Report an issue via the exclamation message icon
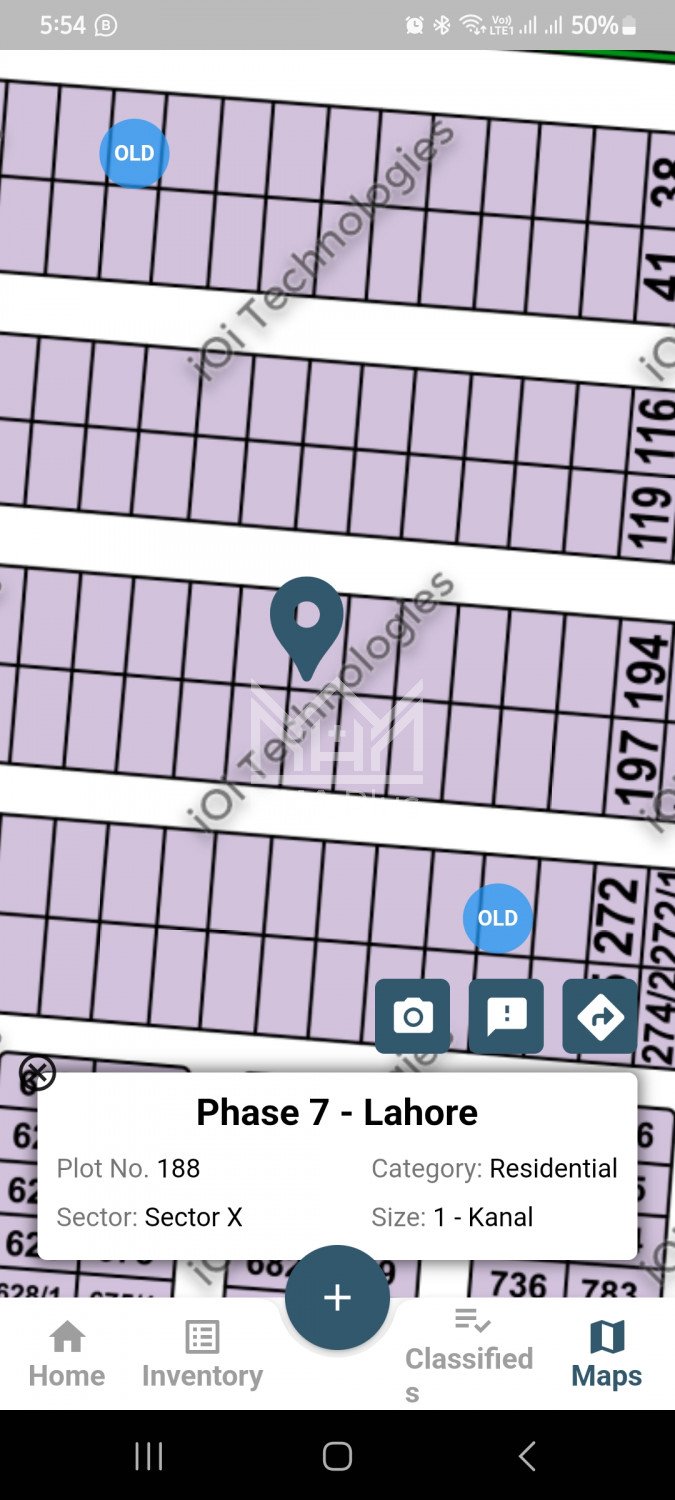The image size is (675, 1500). [506, 1016]
